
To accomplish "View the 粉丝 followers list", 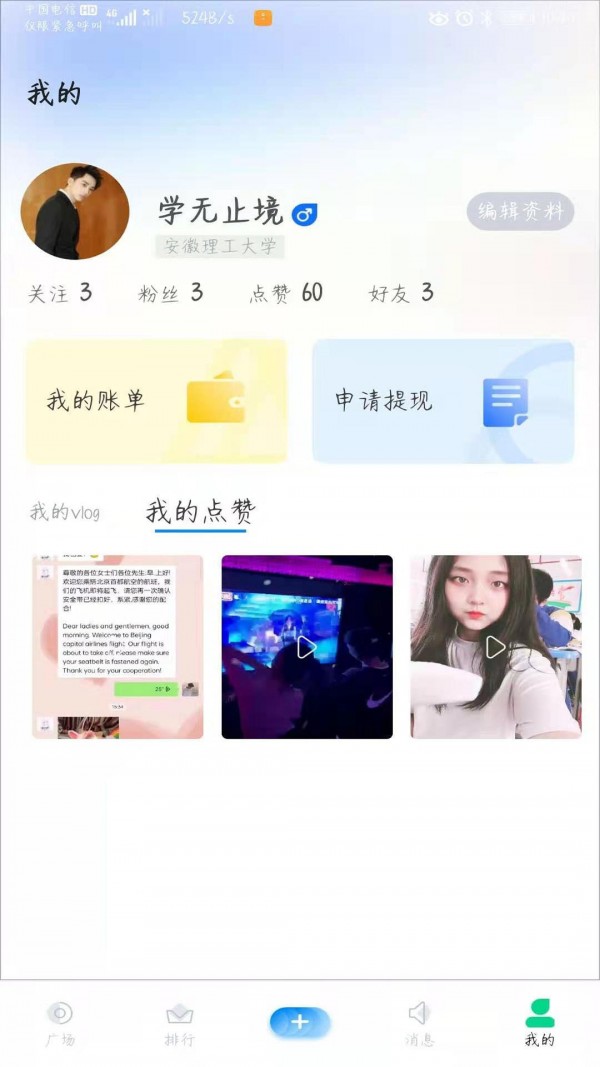I will (171, 293).
